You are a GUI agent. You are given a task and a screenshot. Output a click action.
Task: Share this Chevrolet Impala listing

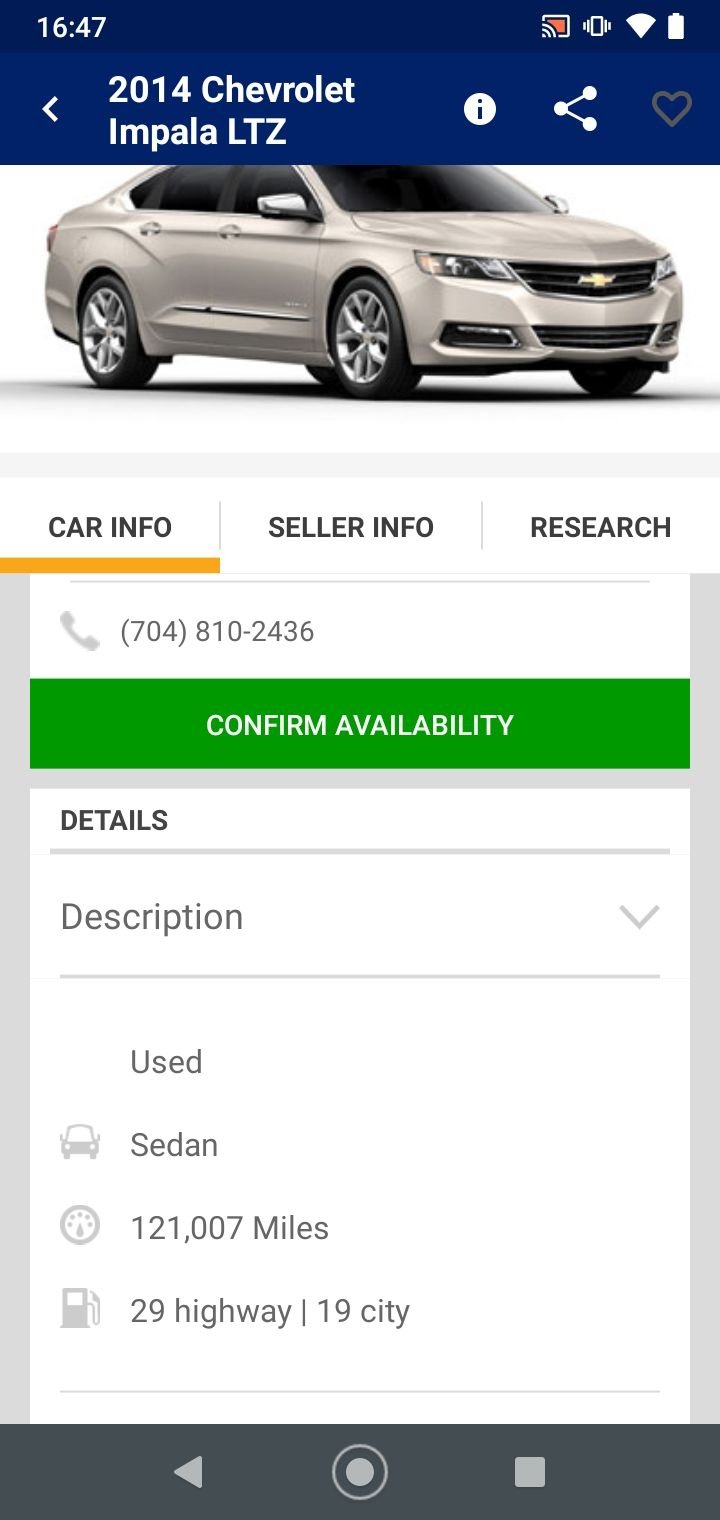pyautogui.click(x=575, y=109)
